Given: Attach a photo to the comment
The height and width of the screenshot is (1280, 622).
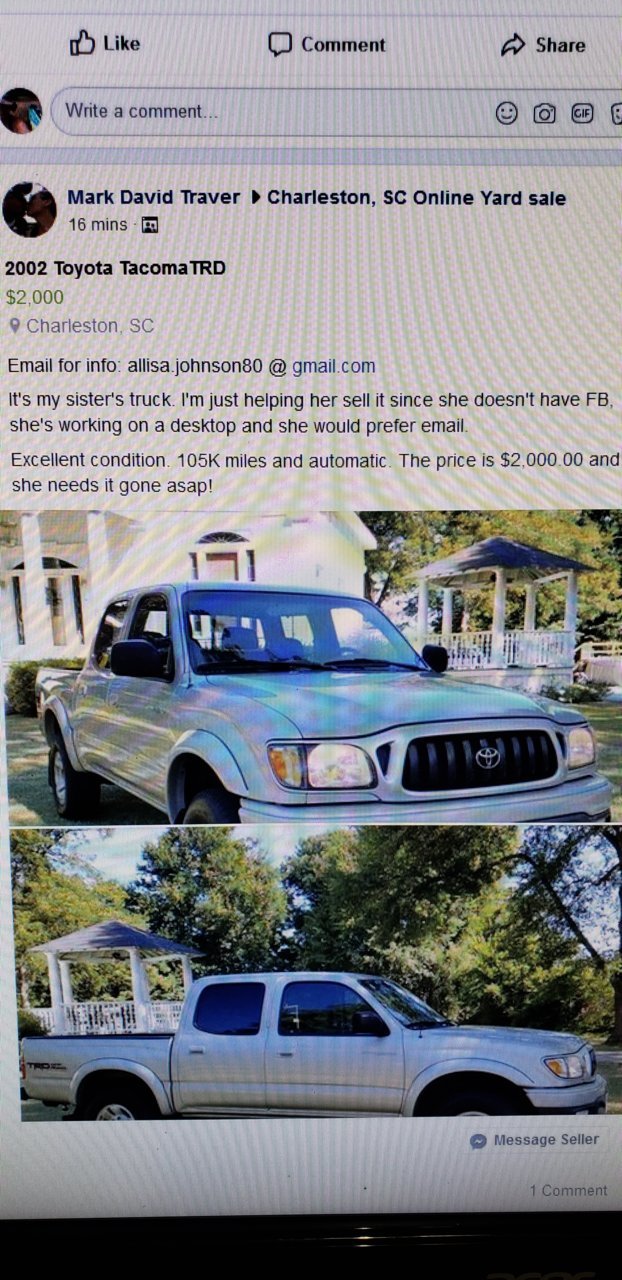Looking at the screenshot, I should (544, 113).
